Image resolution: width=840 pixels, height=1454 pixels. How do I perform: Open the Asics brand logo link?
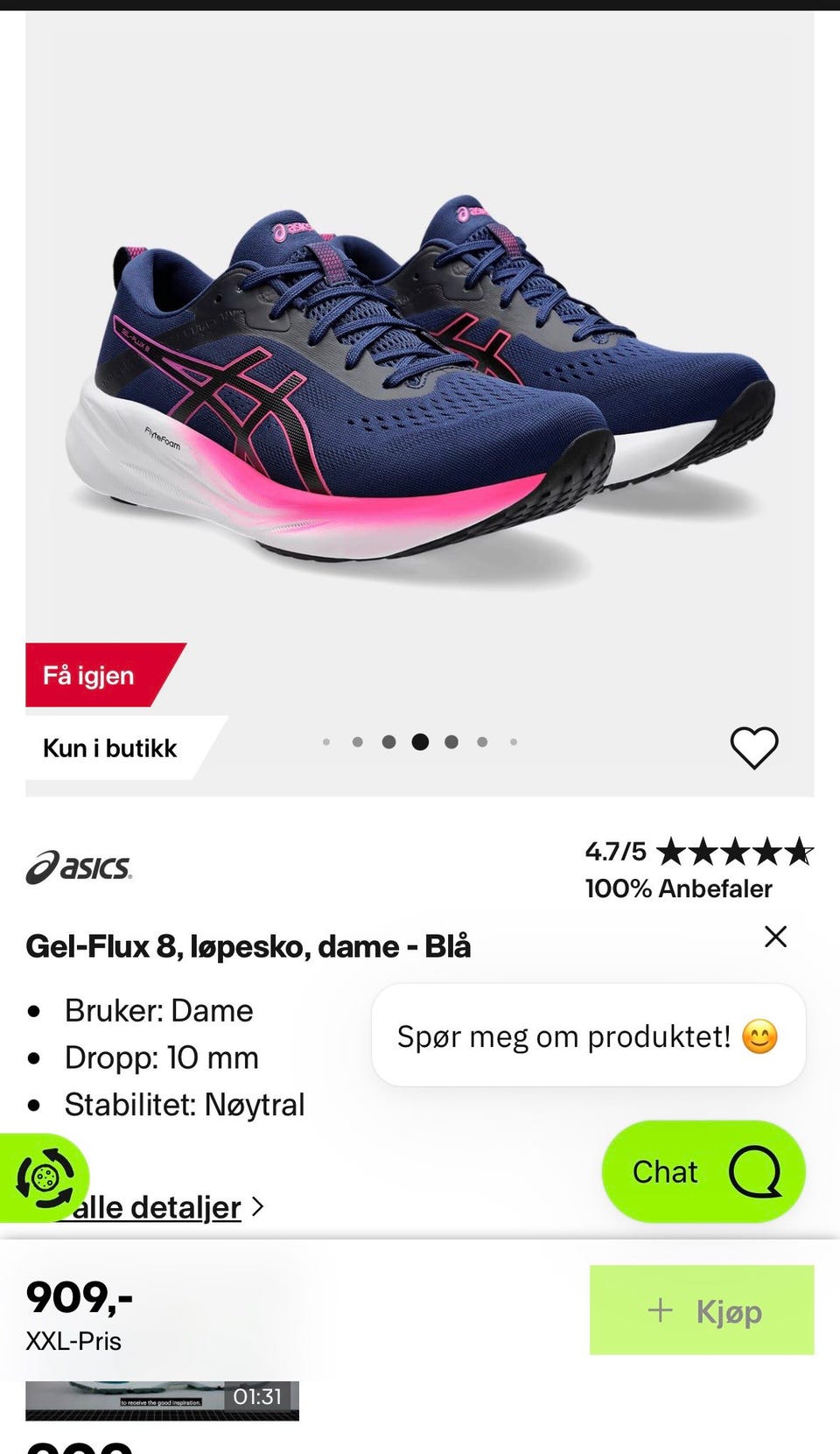click(x=79, y=867)
